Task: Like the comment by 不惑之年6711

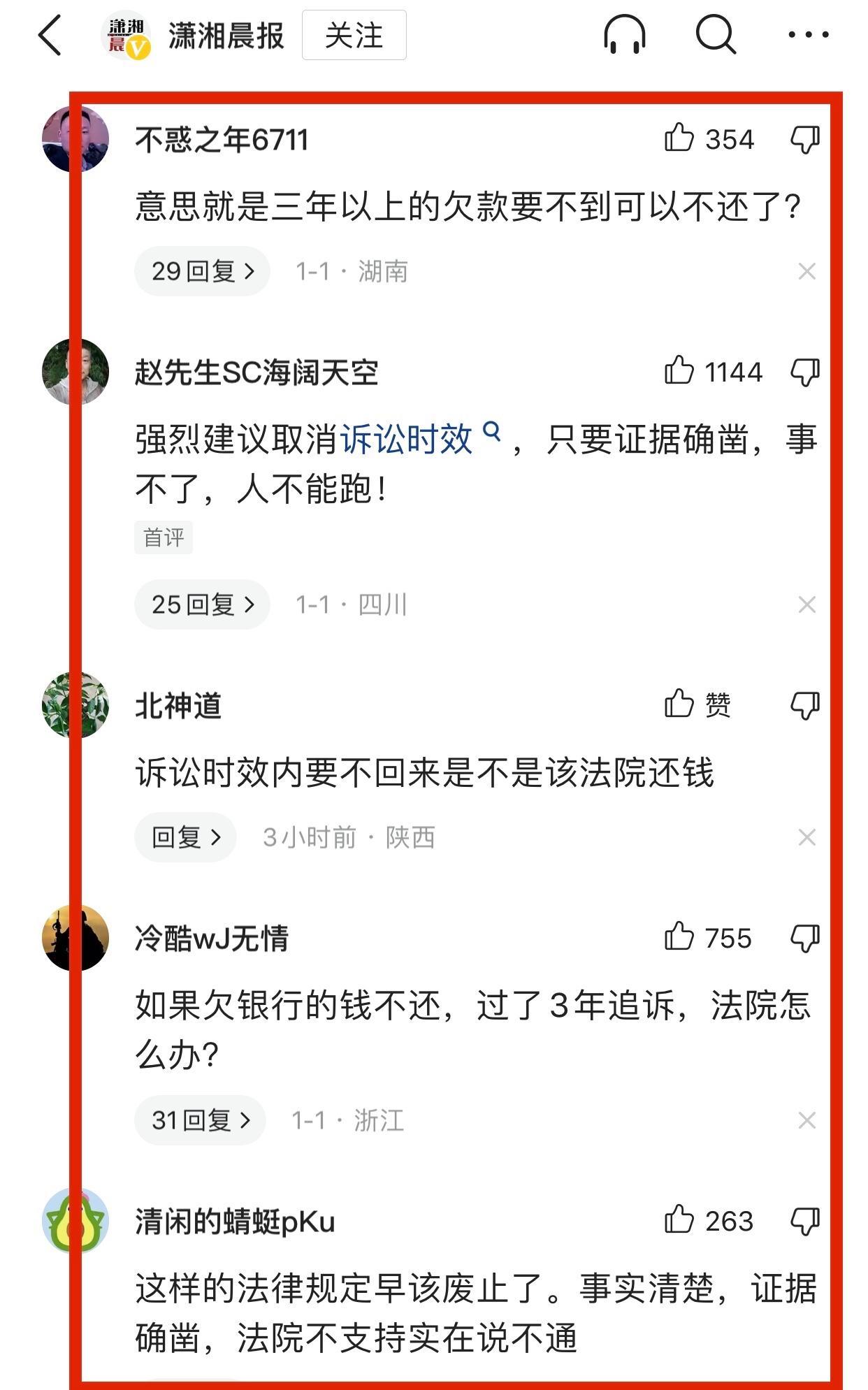Action: point(679,138)
